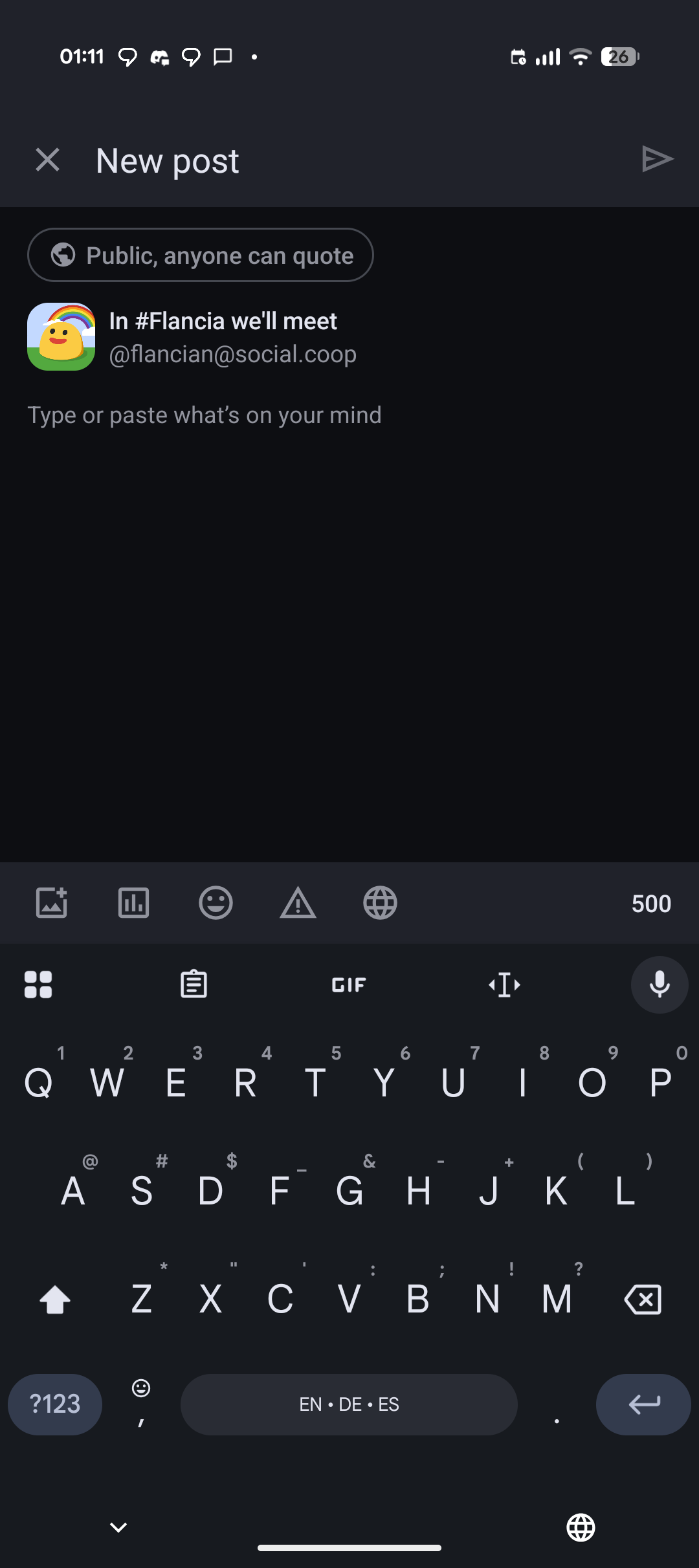Close the New post composer
The width and height of the screenshot is (699, 1568).
(x=47, y=160)
